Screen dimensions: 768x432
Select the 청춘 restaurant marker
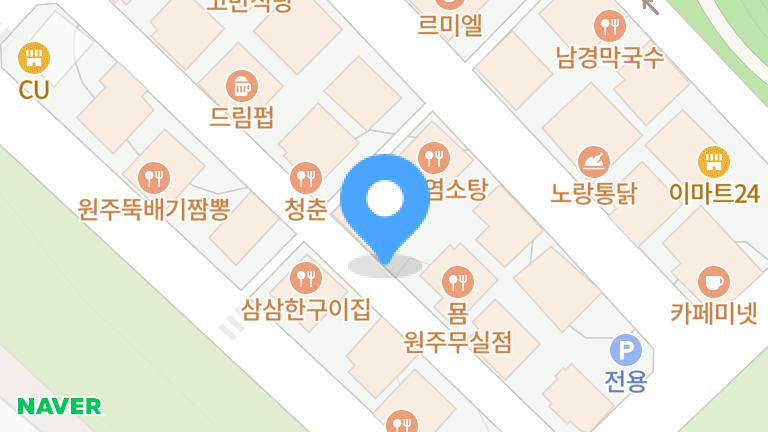(305, 179)
